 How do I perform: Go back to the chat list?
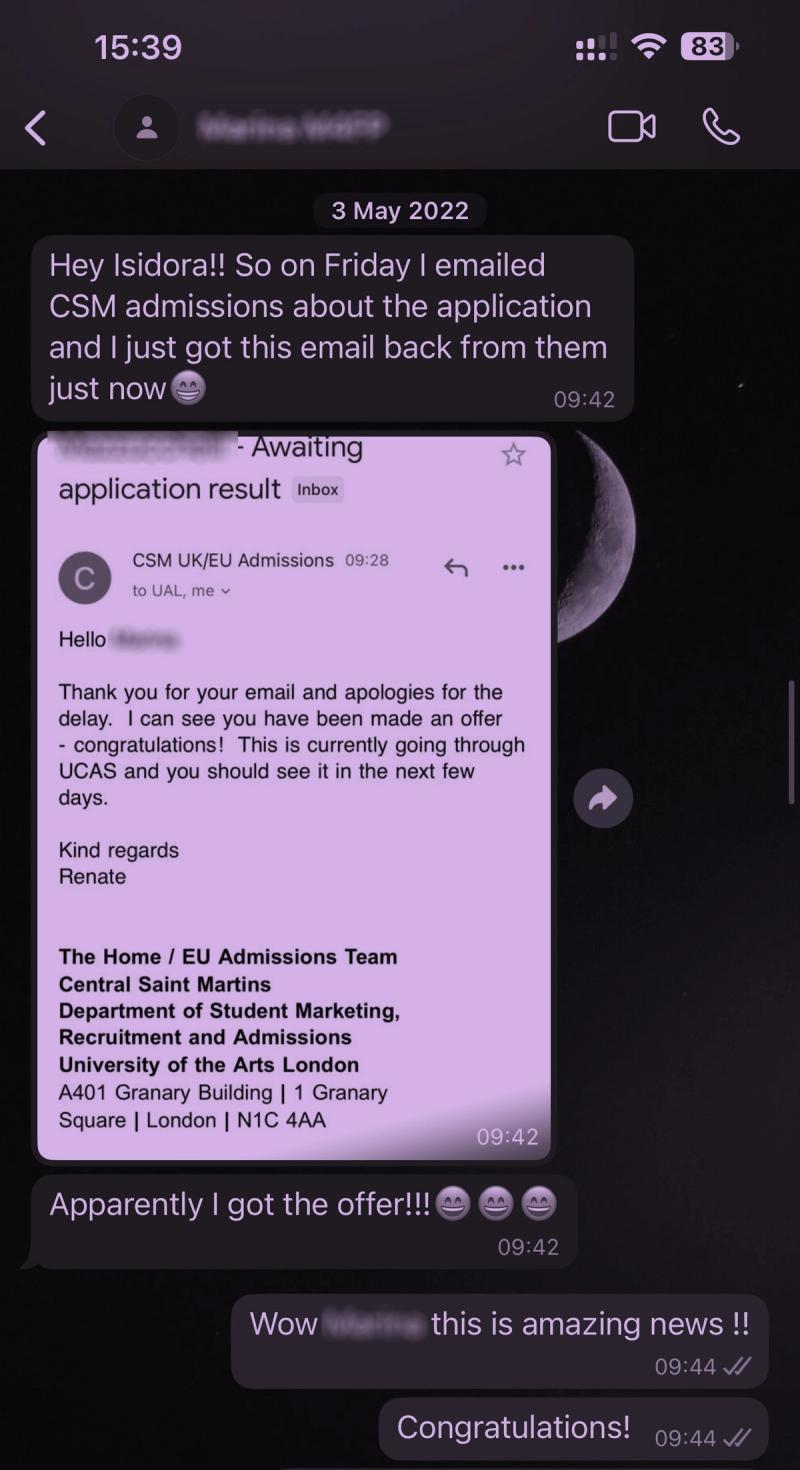point(35,128)
